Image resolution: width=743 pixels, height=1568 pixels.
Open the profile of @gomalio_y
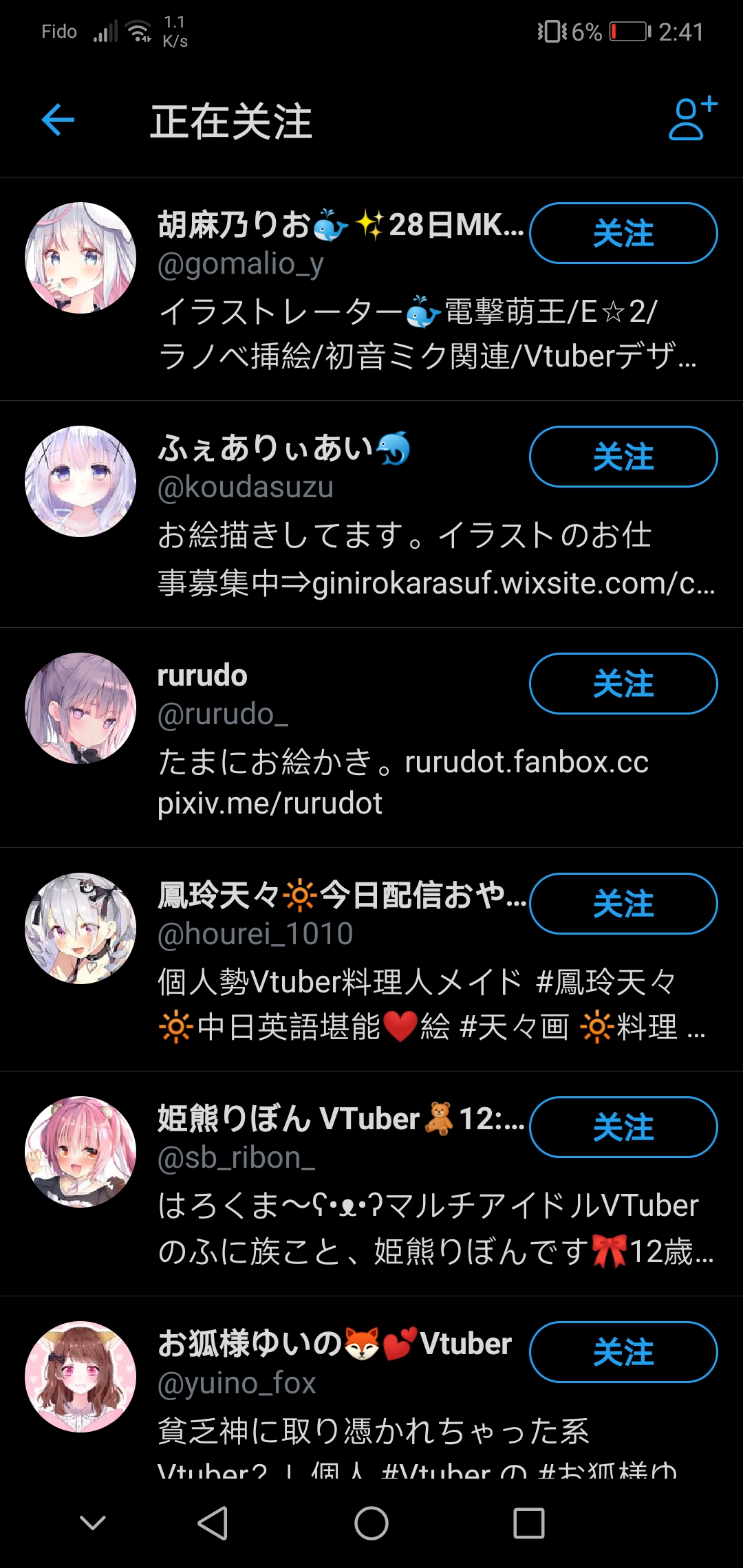(x=80, y=258)
